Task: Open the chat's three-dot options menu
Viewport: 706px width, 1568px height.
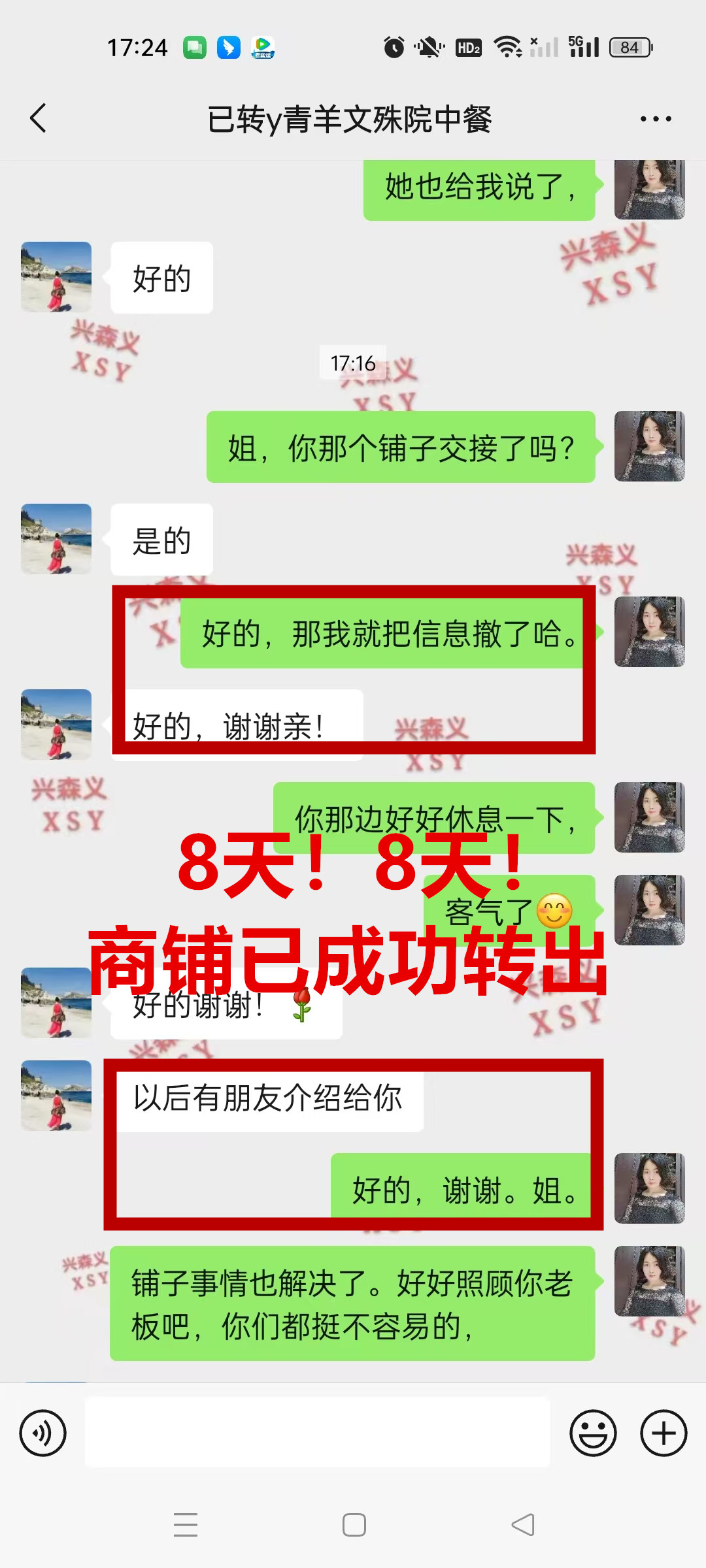Action: tap(655, 119)
